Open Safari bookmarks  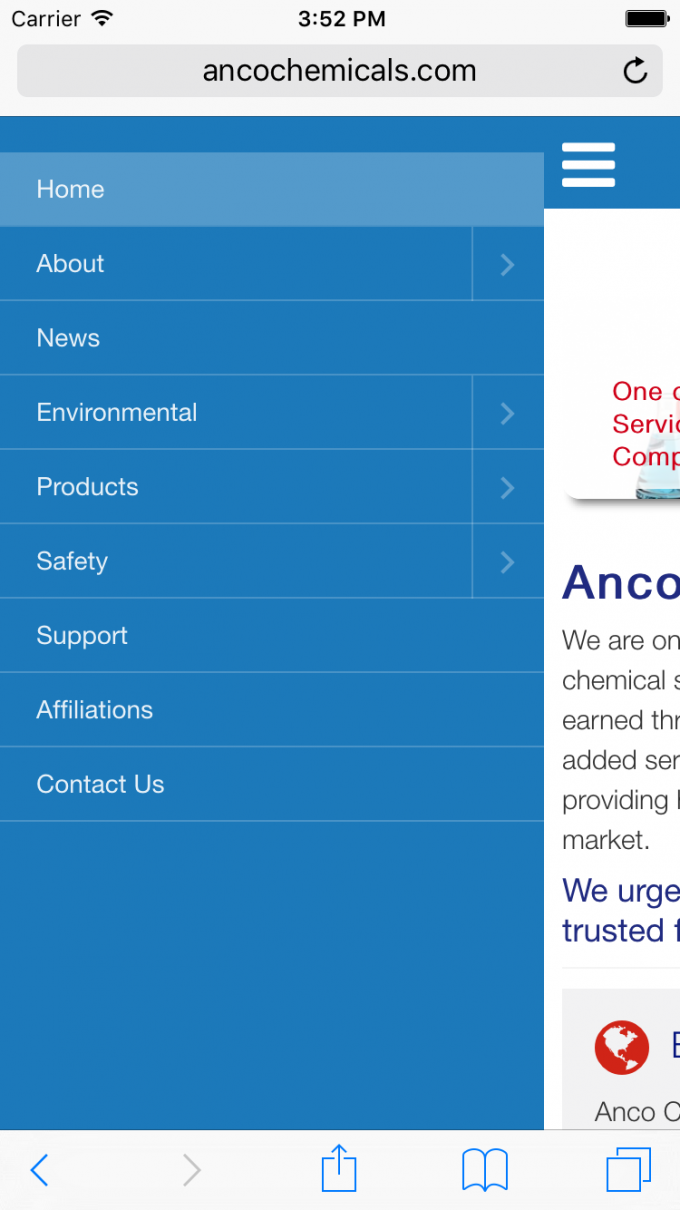point(485,1169)
